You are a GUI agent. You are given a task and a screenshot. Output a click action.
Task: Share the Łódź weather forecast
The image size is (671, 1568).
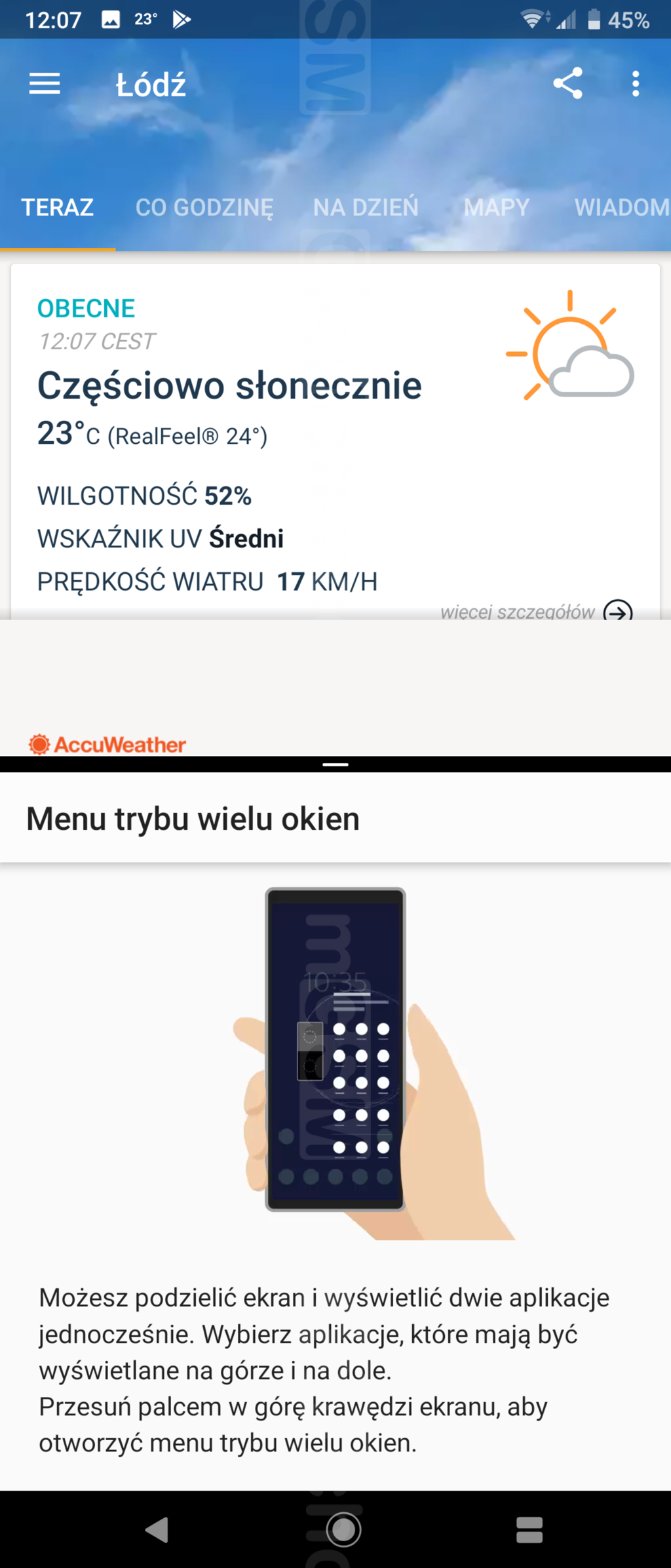point(567,83)
